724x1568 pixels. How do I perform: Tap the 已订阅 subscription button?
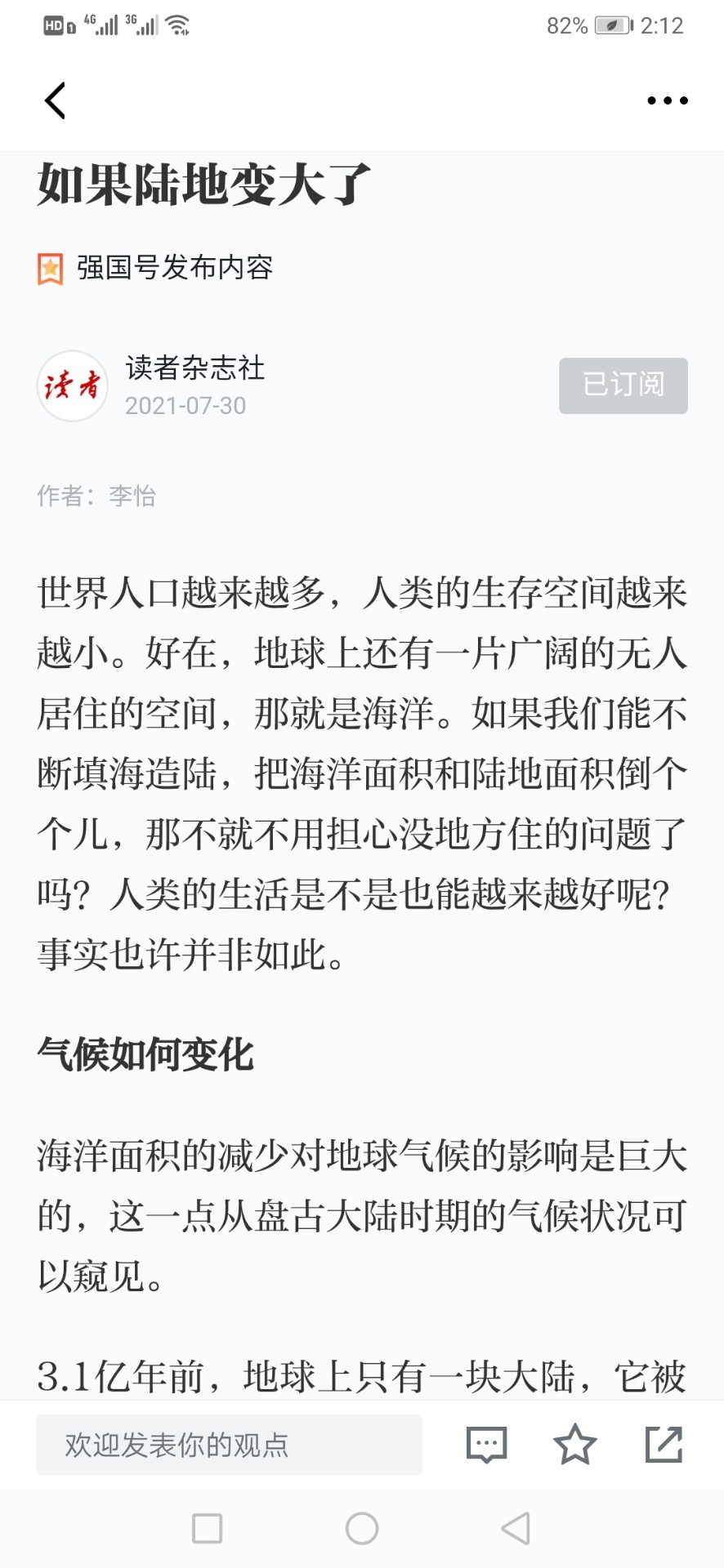coord(623,385)
